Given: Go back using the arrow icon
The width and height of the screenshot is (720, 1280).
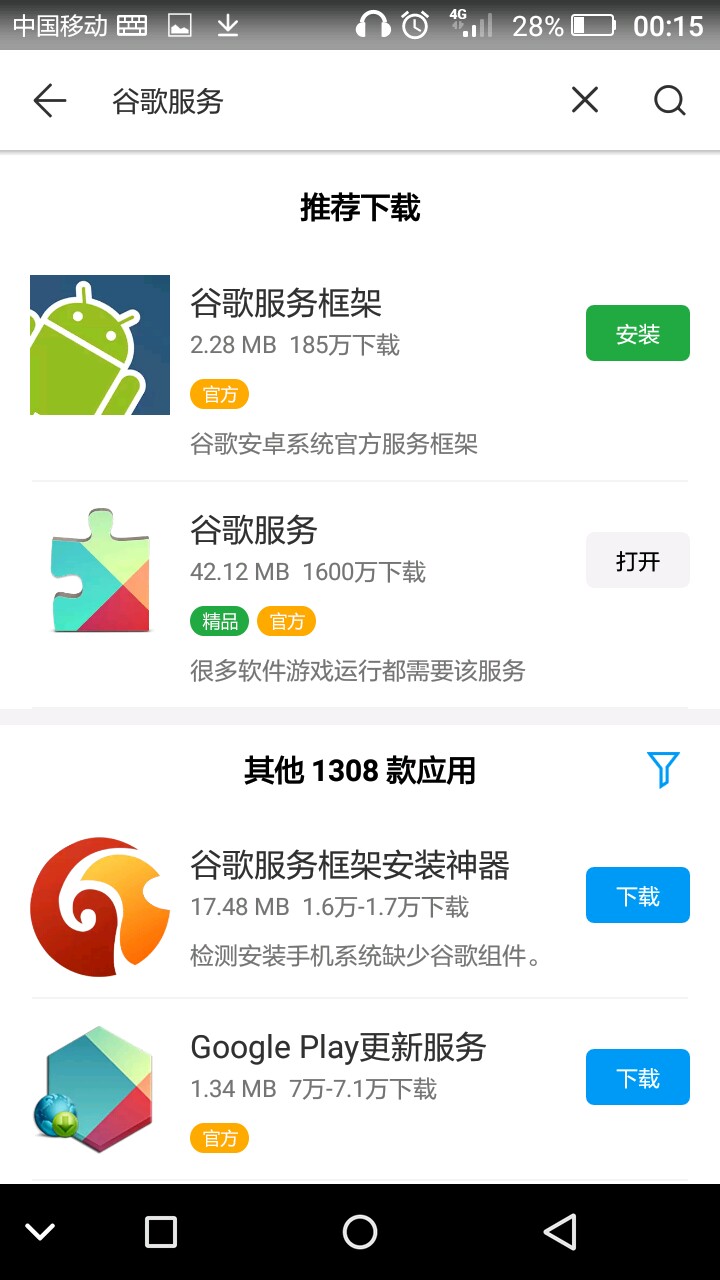Looking at the screenshot, I should (x=49, y=100).
